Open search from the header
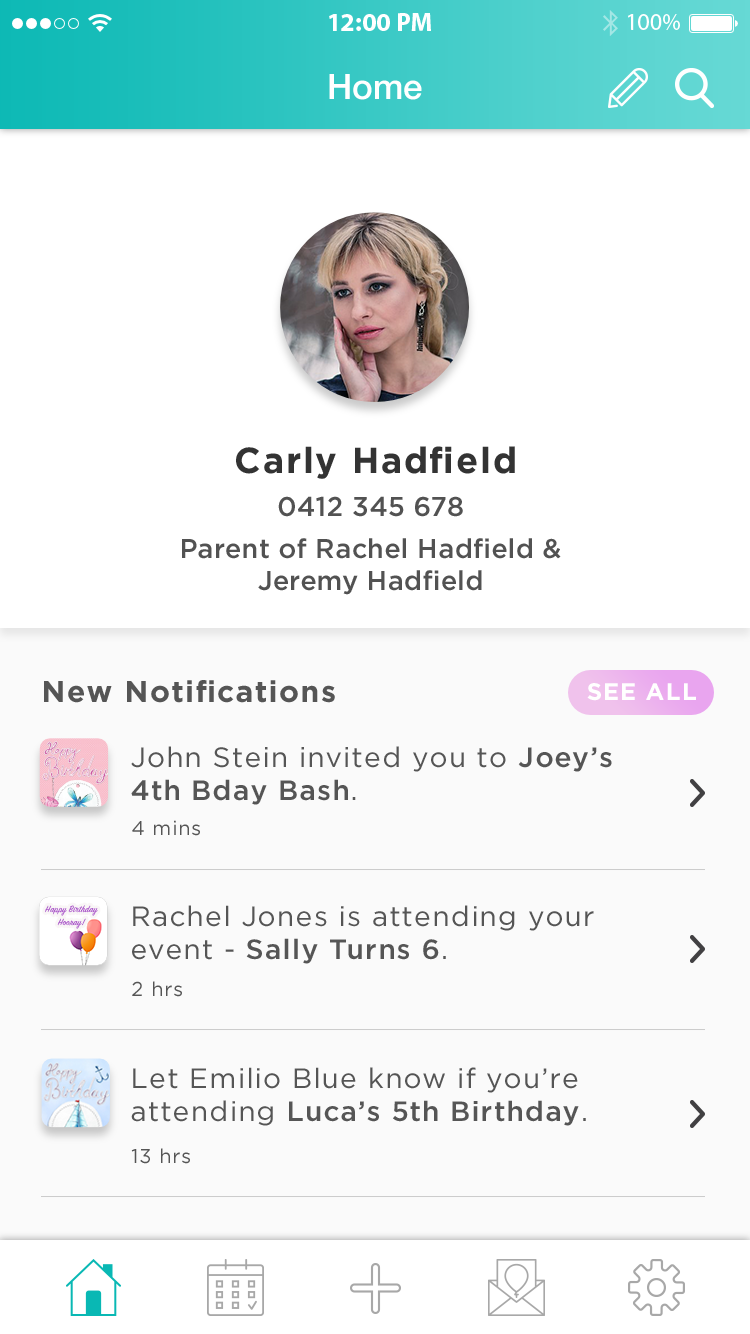The height and width of the screenshot is (1334, 750). point(694,88)
